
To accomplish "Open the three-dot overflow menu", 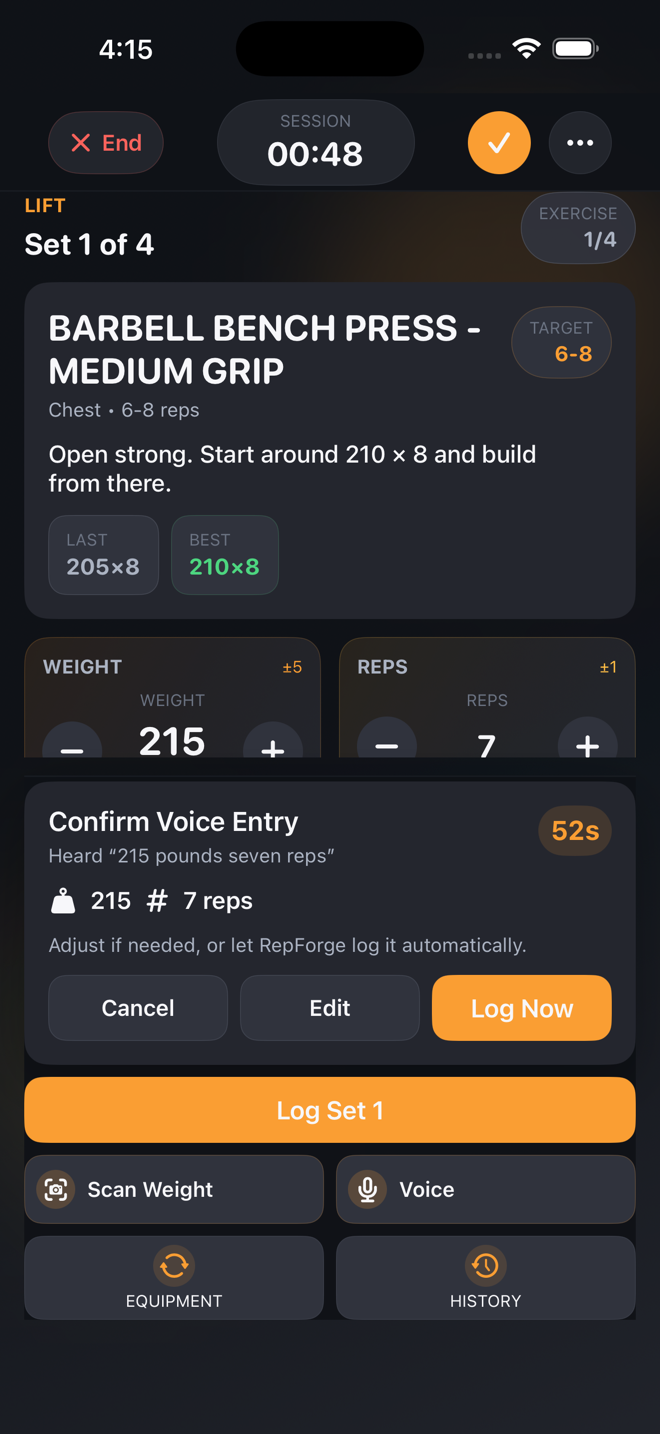I will pos(580,143).
